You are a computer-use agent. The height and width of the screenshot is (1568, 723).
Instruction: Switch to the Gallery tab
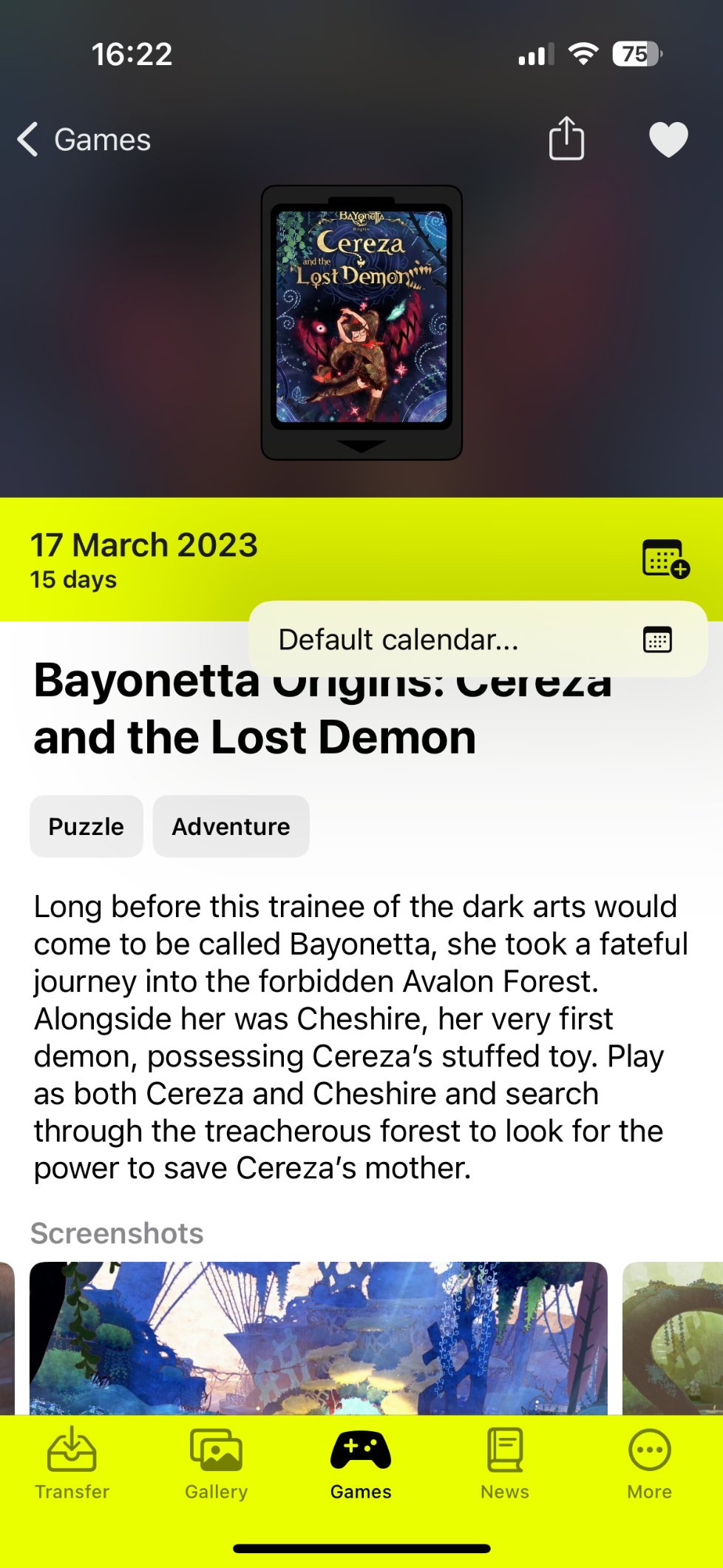(x=217, y=1464)
